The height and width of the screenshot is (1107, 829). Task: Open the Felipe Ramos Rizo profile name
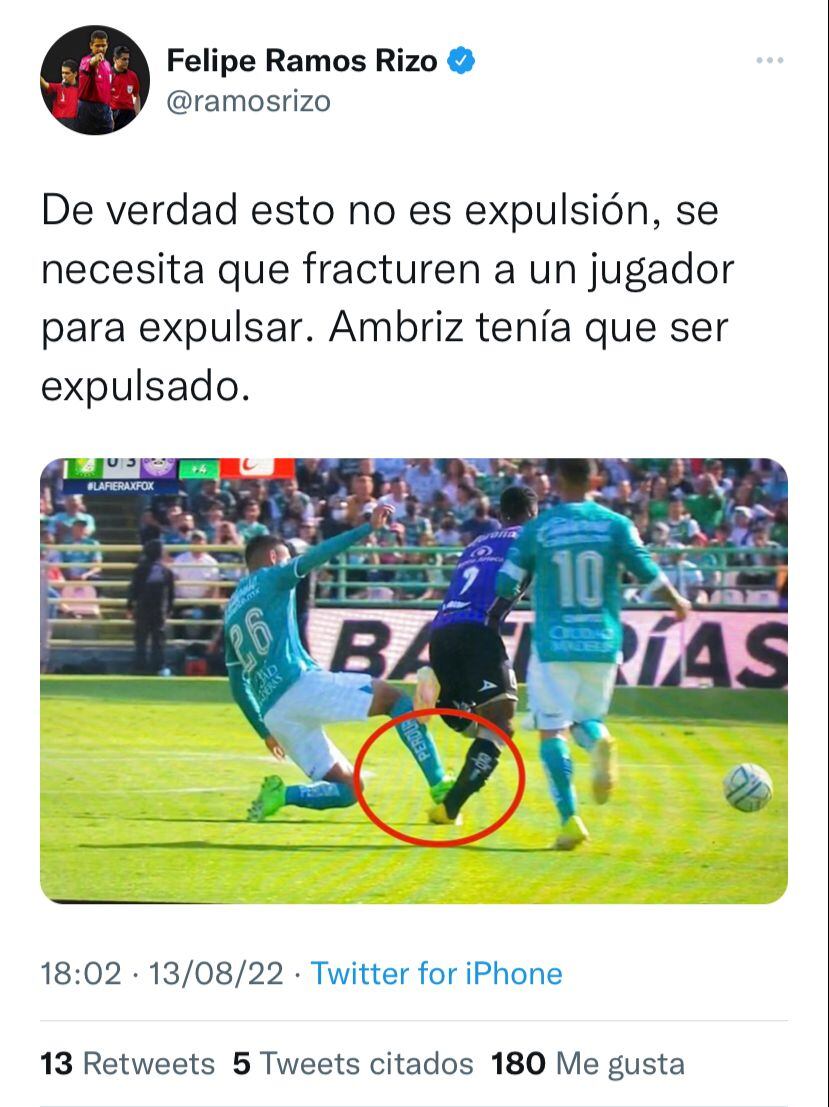click(x=302, y=61)
